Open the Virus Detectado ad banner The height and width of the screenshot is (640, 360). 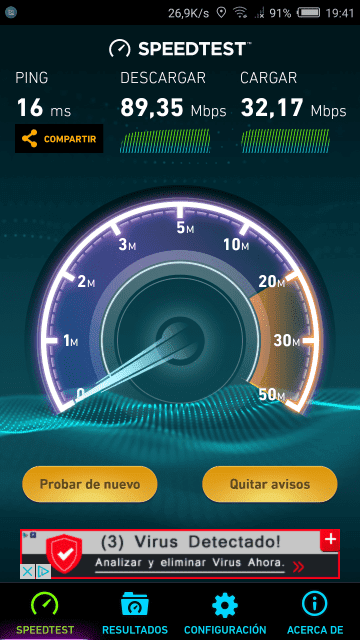click(180, 554)
